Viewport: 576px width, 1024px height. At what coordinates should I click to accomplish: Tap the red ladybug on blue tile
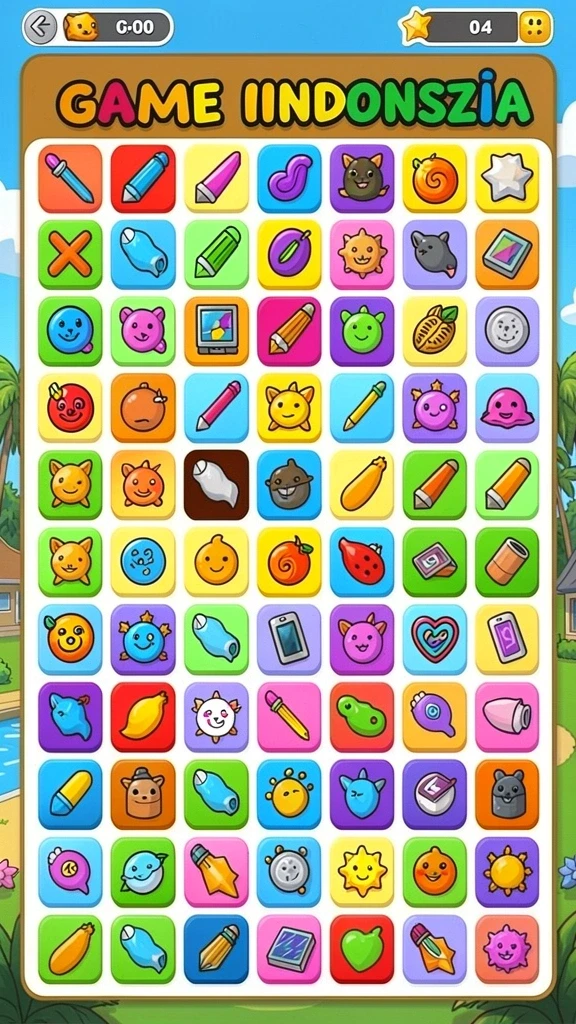[362, 561]
